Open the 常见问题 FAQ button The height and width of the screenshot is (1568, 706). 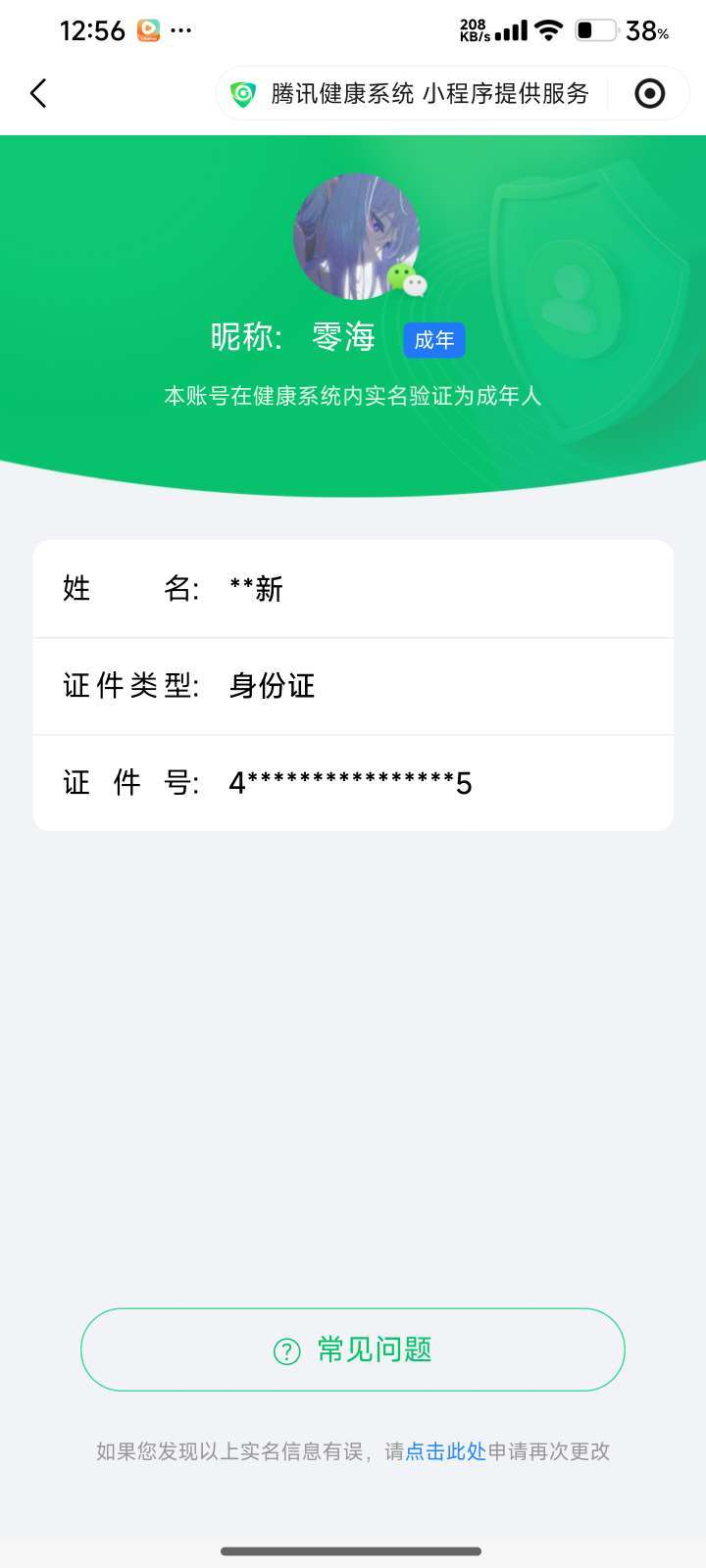[352, 1349]
